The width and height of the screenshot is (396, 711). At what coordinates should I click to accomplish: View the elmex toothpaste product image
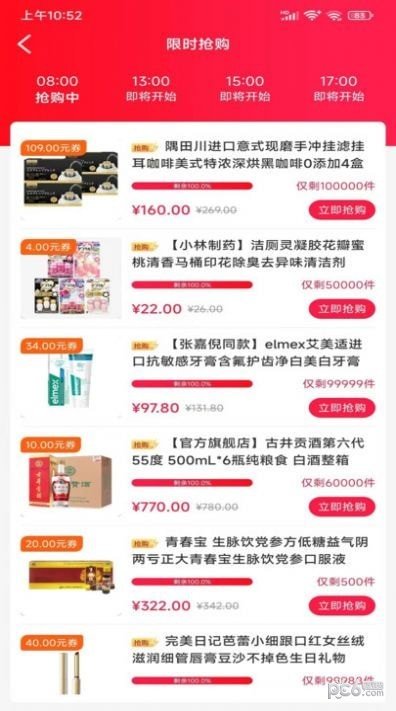[71, 377]
